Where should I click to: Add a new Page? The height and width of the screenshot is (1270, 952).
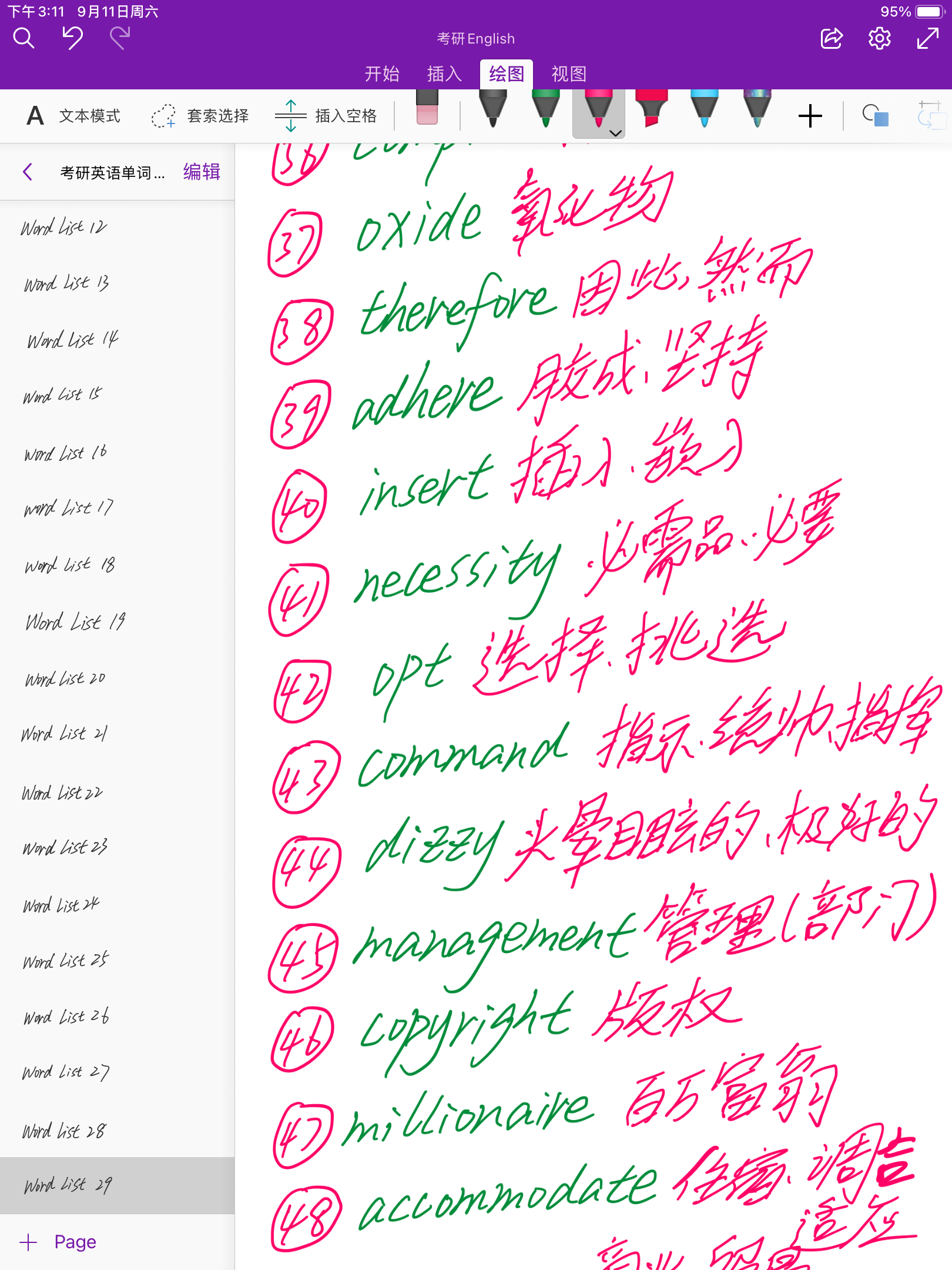[59, 1242]
